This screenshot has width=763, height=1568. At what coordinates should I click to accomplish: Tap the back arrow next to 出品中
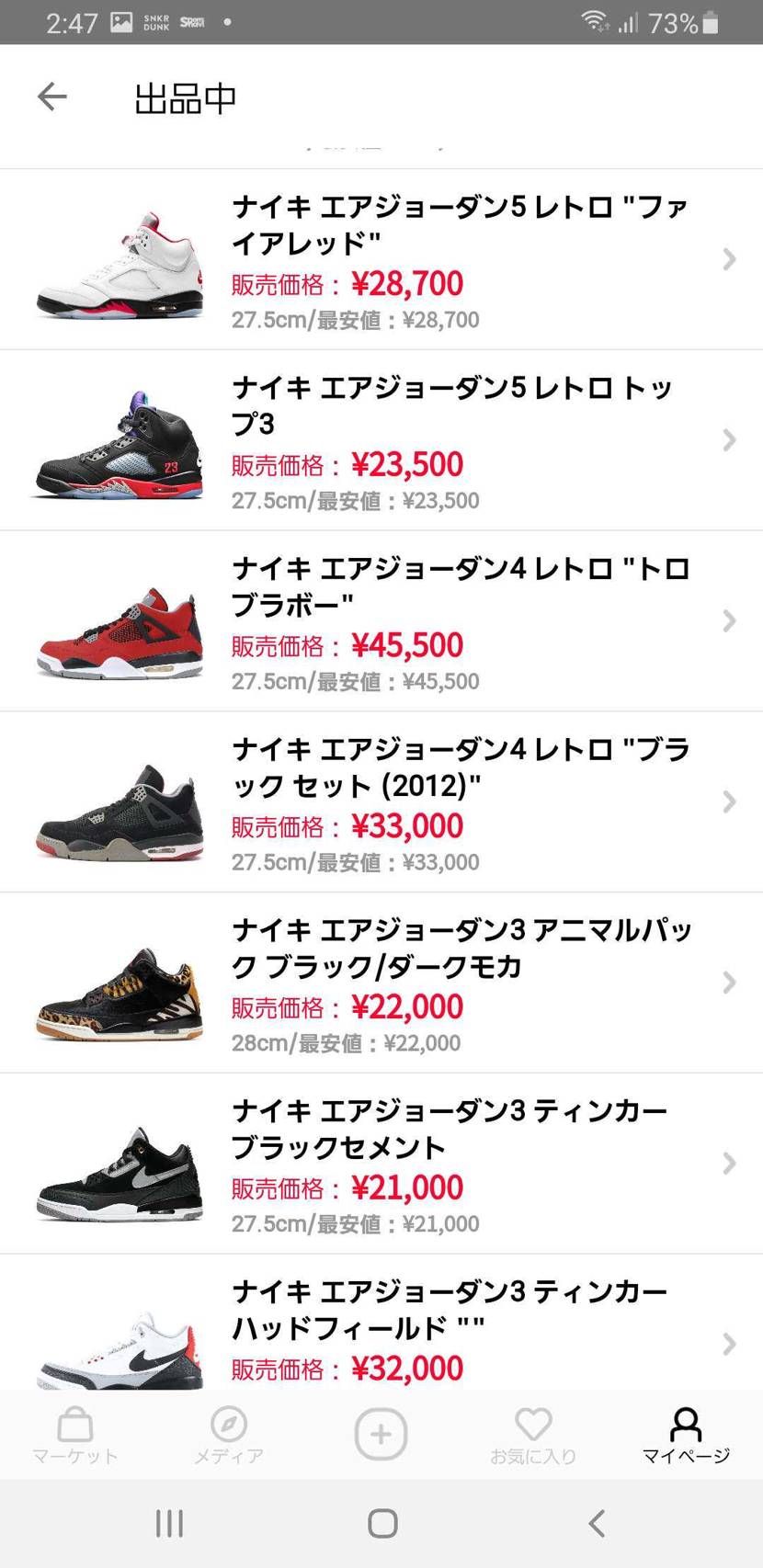52,97
